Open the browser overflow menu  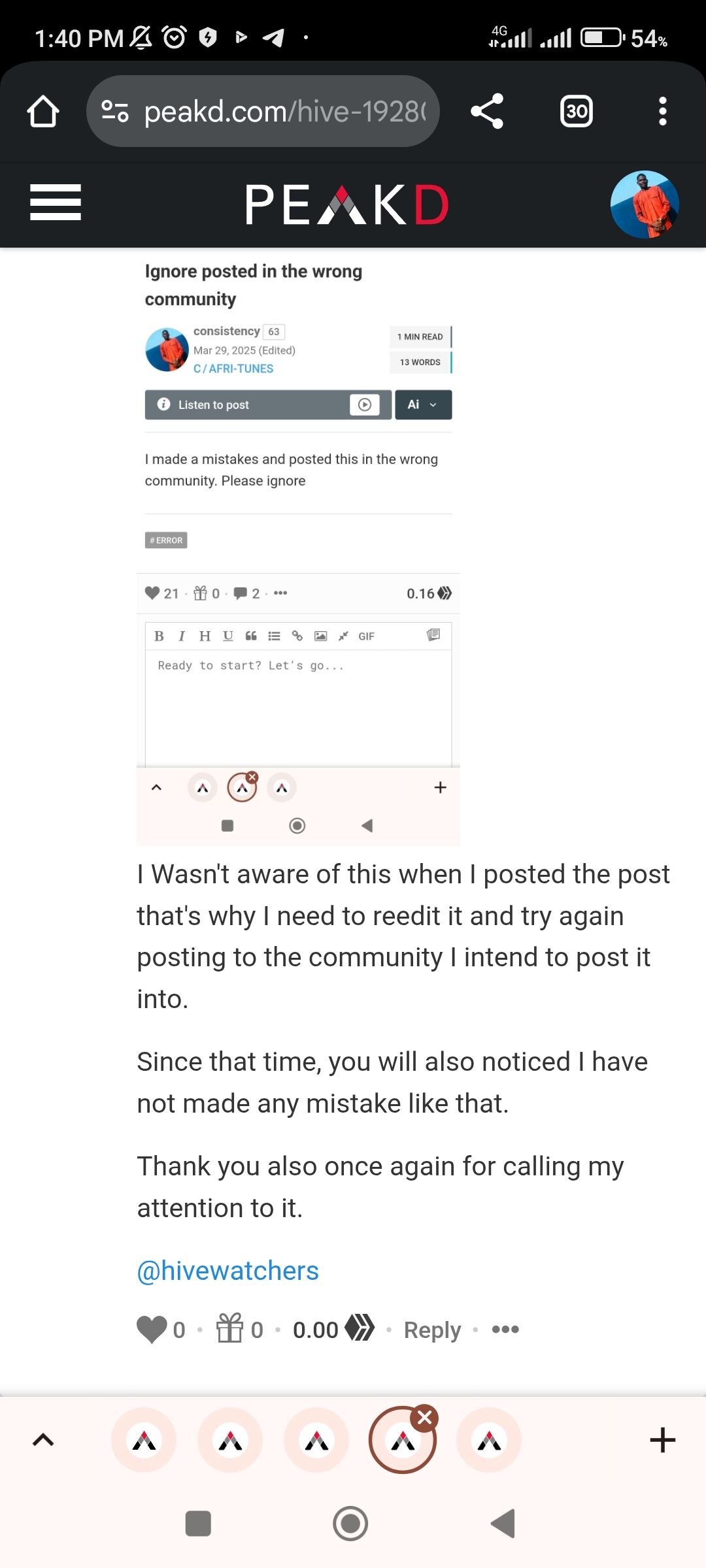click(662, 111)
